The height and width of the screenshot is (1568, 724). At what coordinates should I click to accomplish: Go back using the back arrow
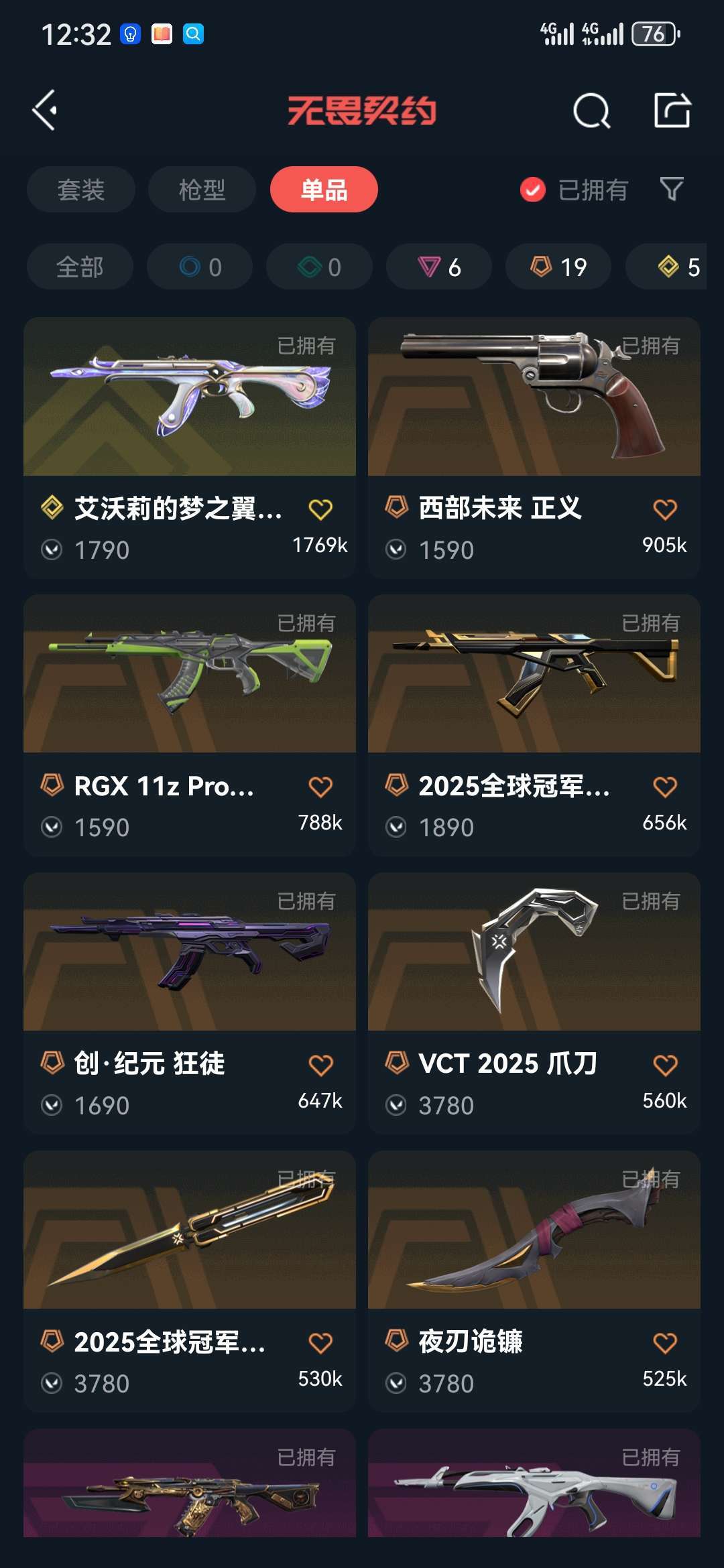(x=45, y=111)
